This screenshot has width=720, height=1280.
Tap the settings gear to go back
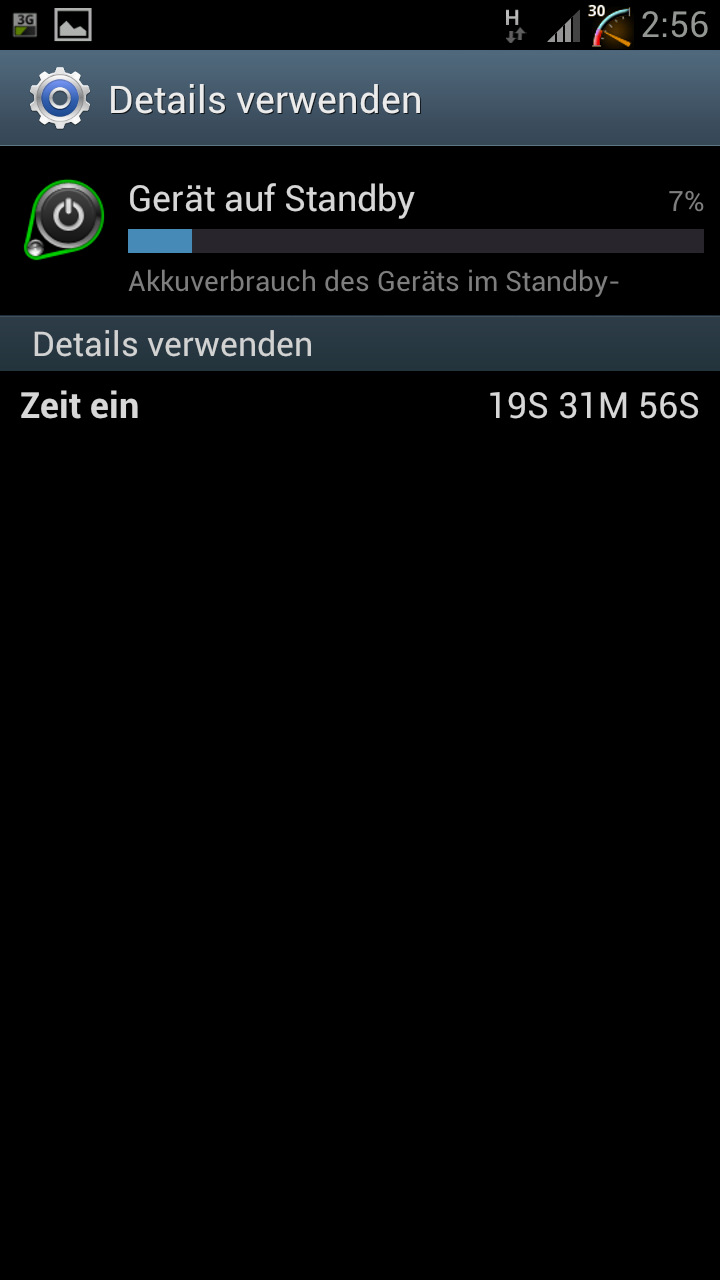pyautogui.click(x=60, y=98)
